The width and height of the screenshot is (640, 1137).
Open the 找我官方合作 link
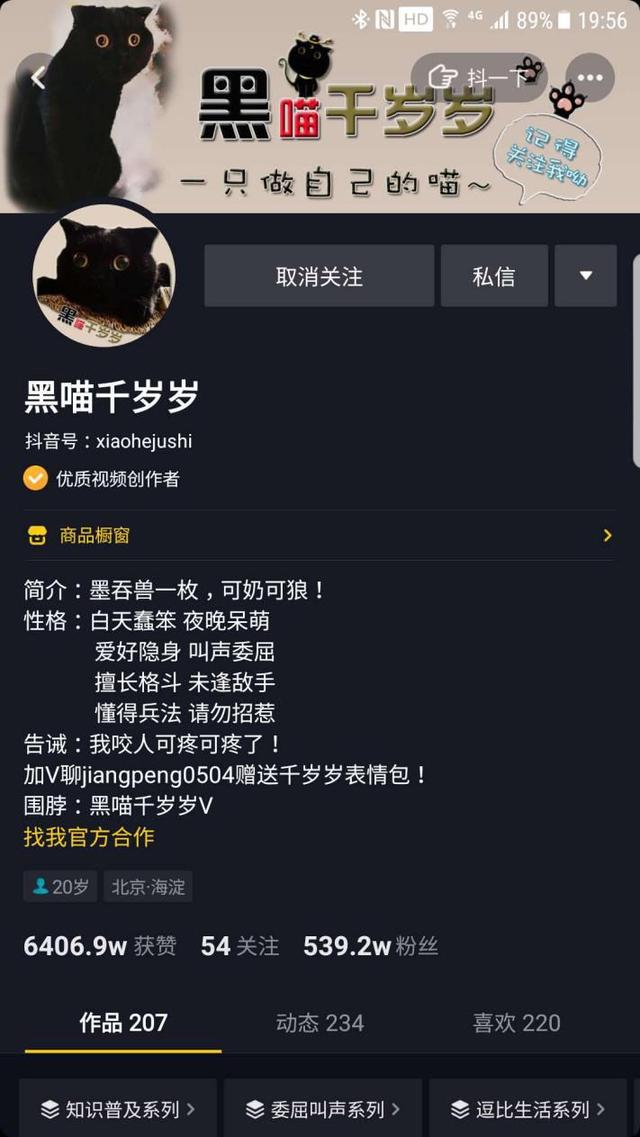click(x=89, y=837)
